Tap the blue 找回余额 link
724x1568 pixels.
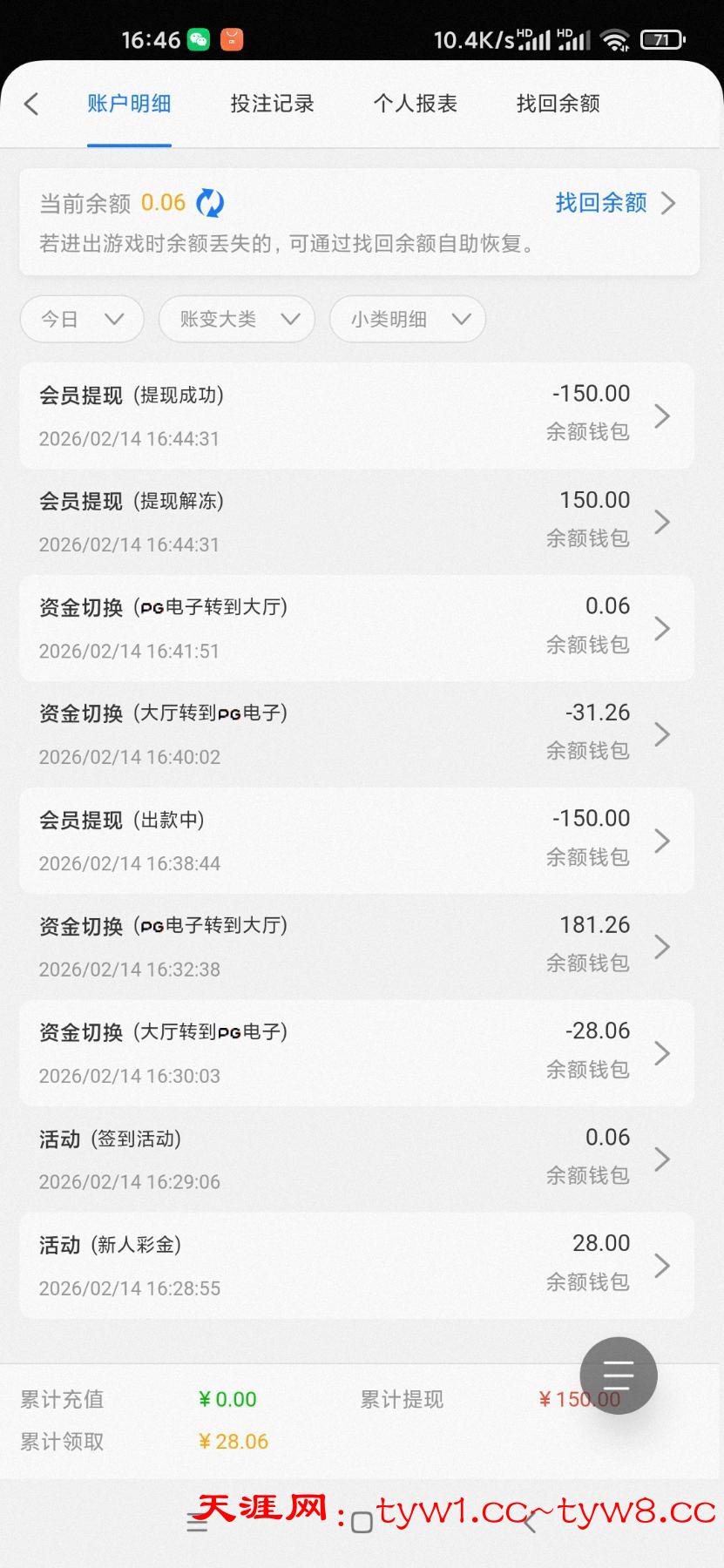pyautogui.click(x=613, y=203)
